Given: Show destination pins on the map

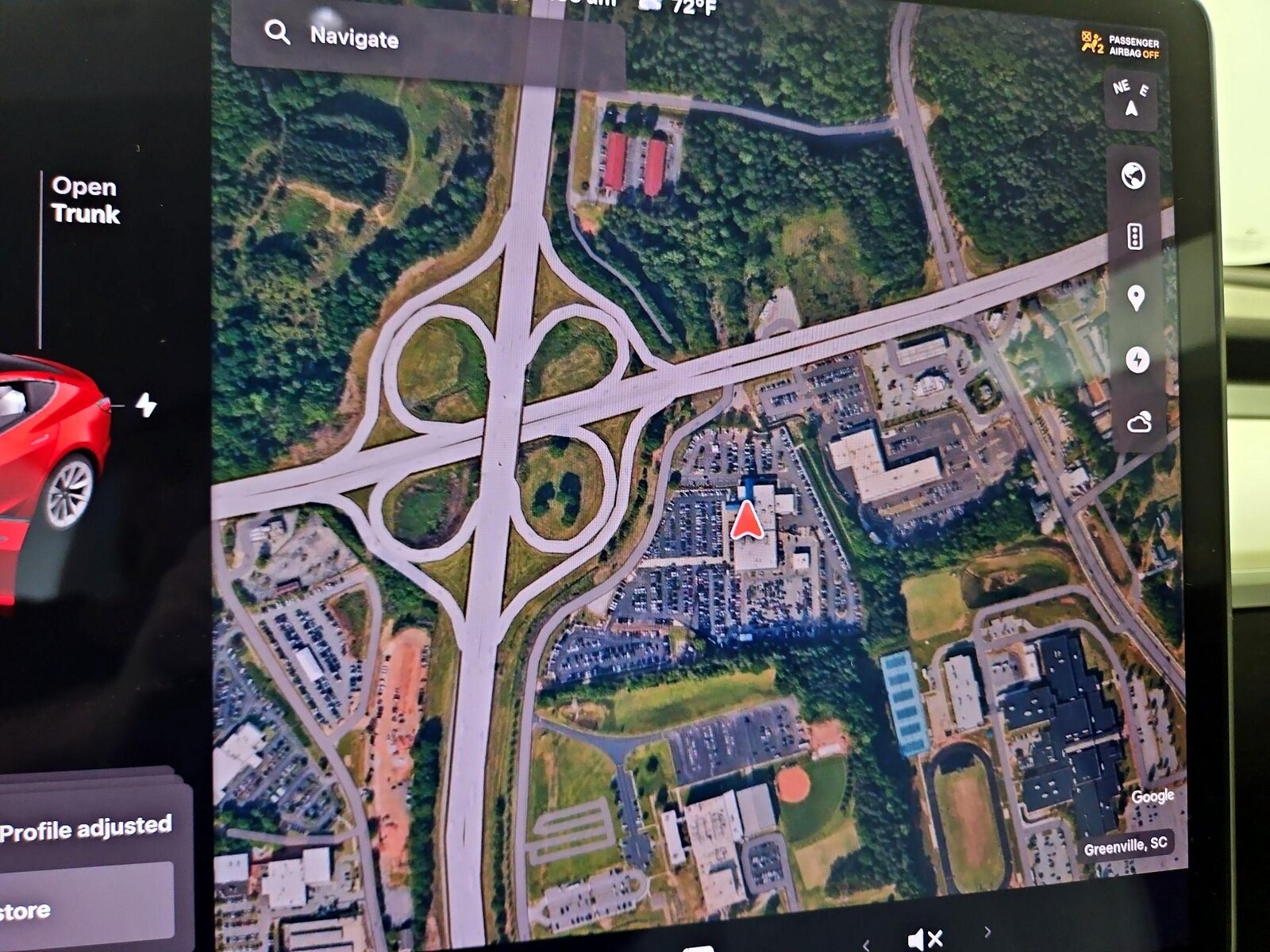Looking at the screenshot, I should pos(1136,298).
